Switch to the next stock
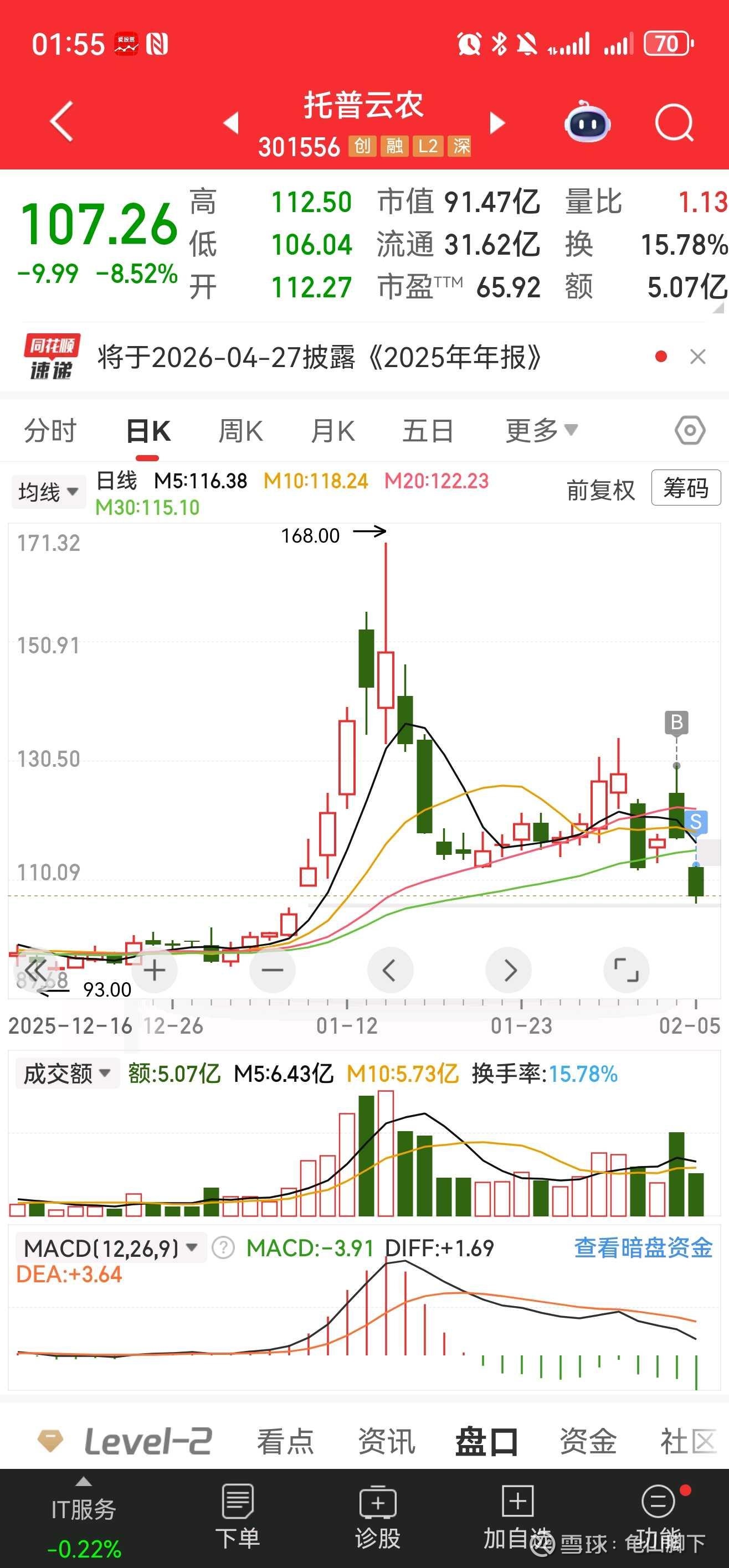729x1568 pixels. (497, 123)
